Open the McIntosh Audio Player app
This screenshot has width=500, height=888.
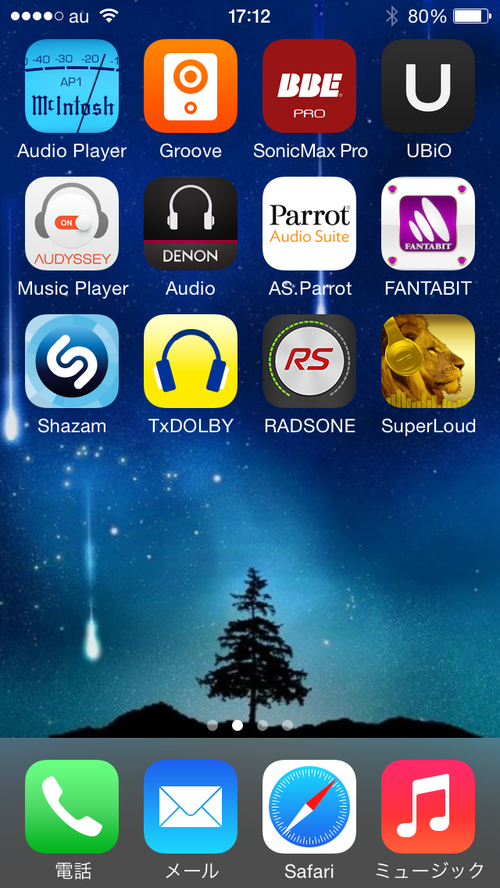72,86
